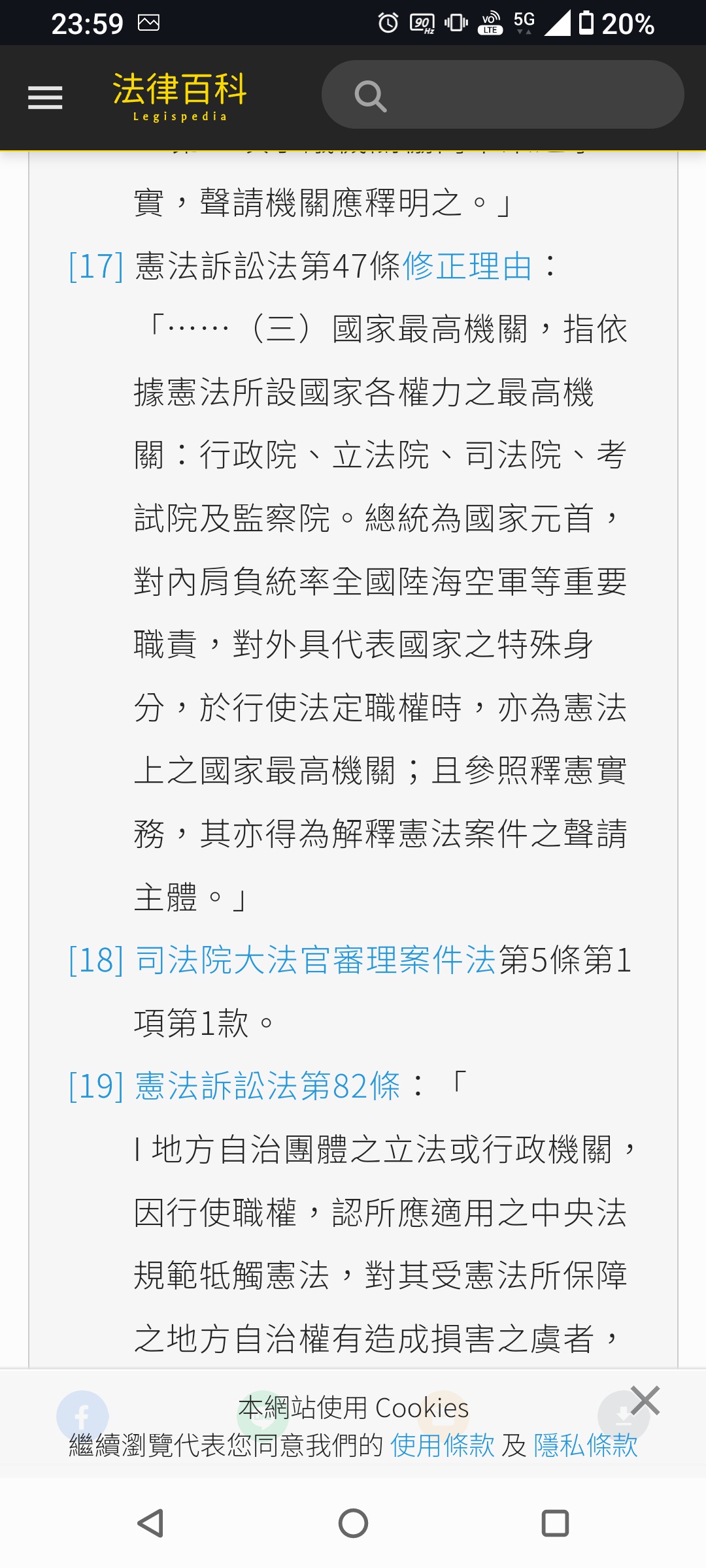Jump to footnote reference [18]
Screen dimensions: 706x1568
pyautogui.click(x=96, y=960)
